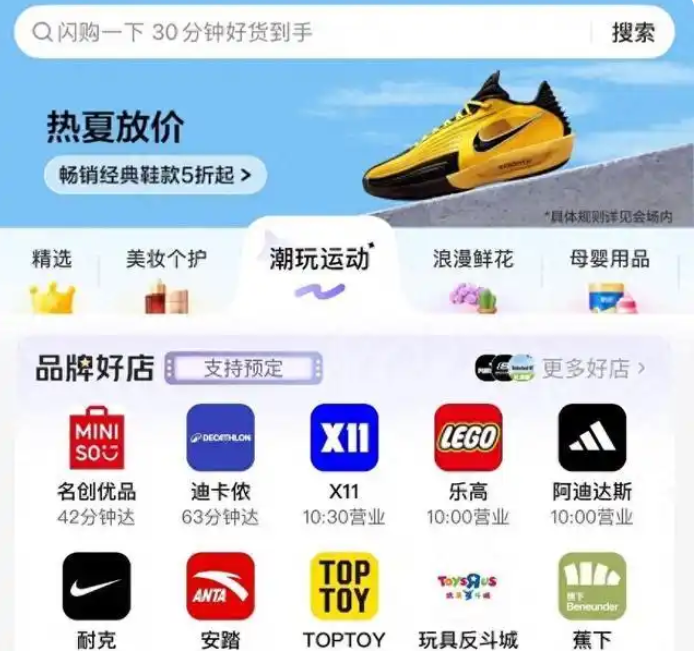The height and width of the screenshot is (651, 694).
Task: Switch to the 浪漫鲜花 tab
Action: tap(472, 260)
